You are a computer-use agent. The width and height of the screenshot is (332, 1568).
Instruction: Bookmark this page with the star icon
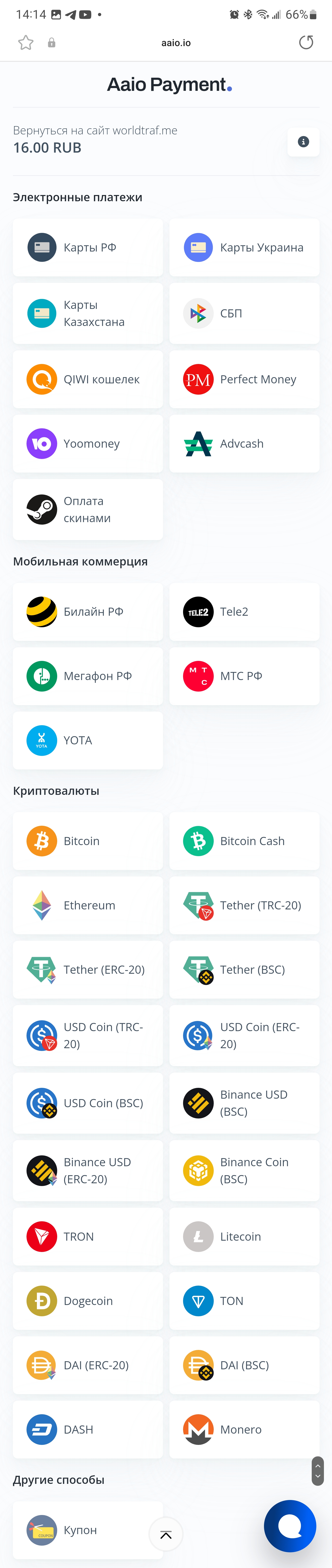[26, 43]
